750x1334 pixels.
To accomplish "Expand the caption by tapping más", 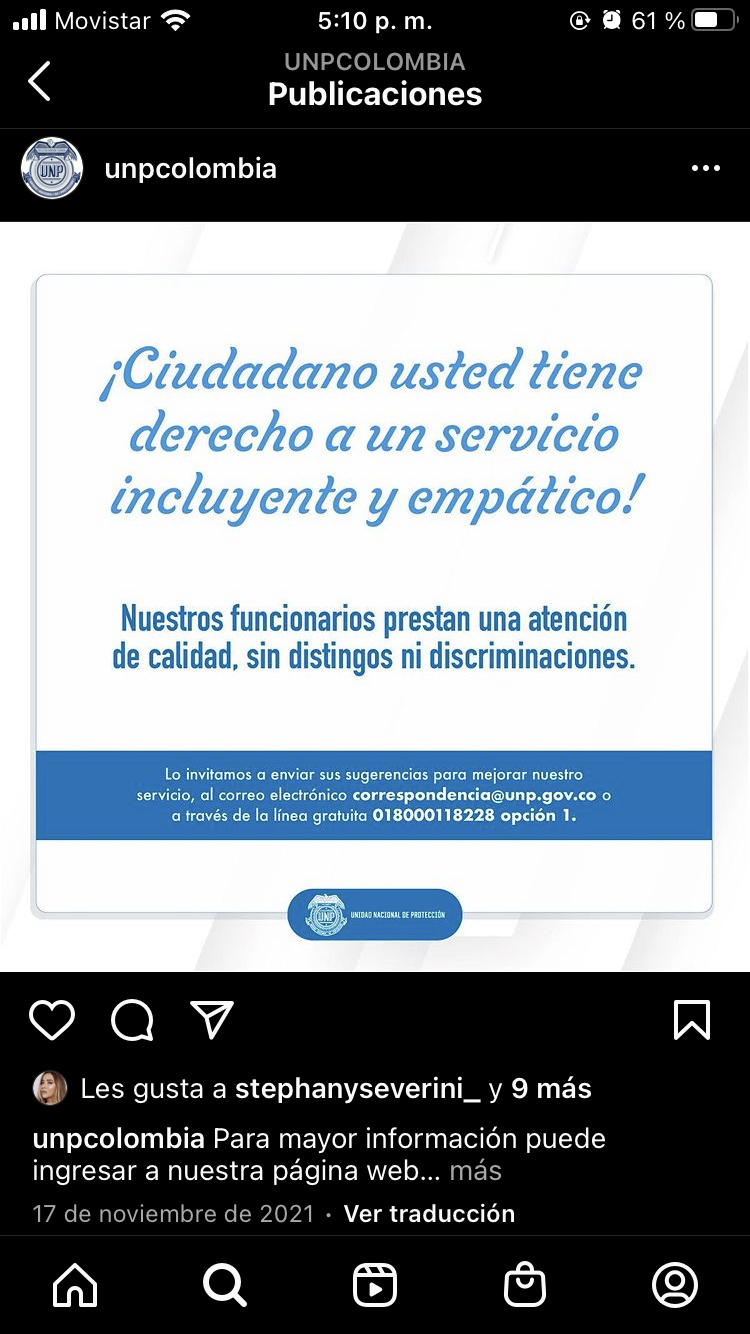I will (475, 1170).
